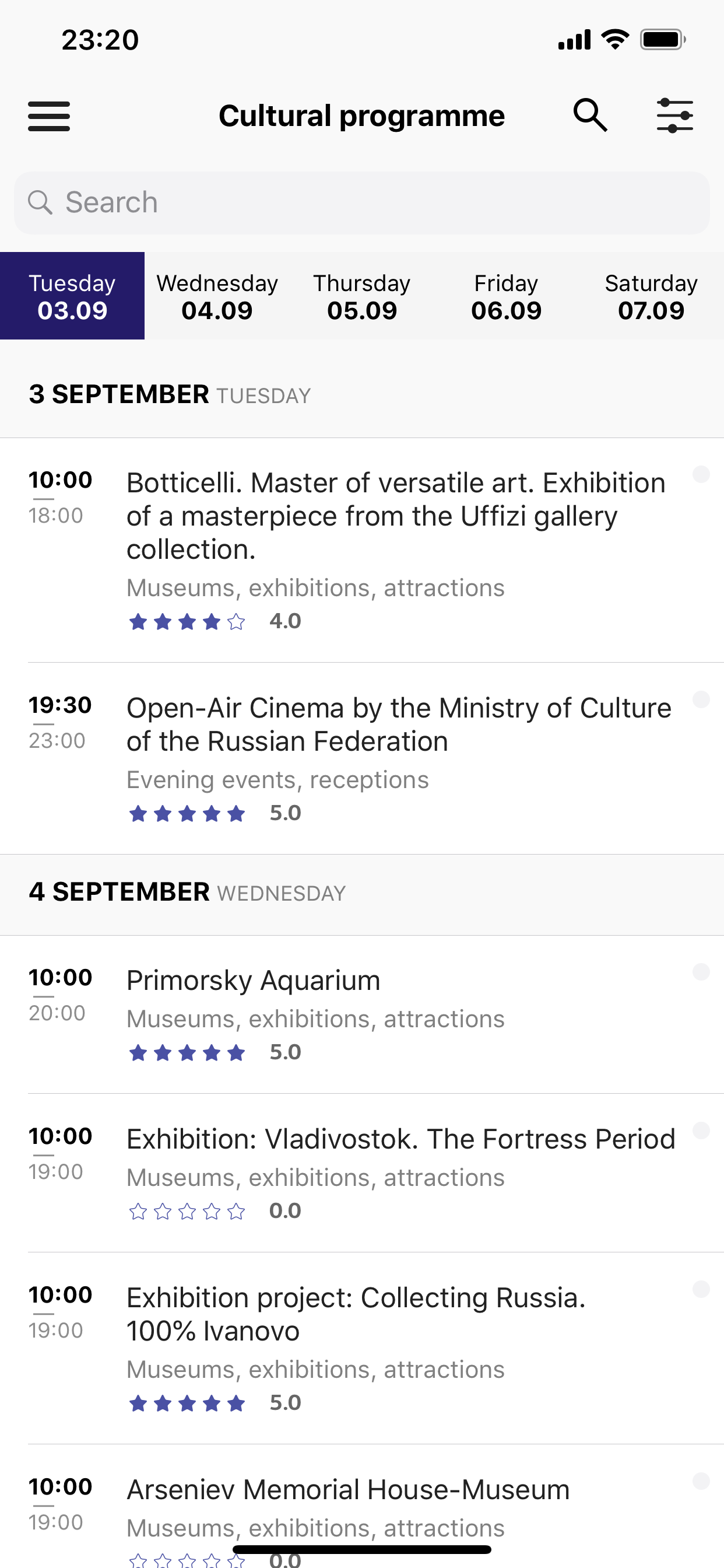This screenshot has width=724, height=1568.
Task: Open Arseniev Memorial House-Museum entry
Action: pos(362,1507)
